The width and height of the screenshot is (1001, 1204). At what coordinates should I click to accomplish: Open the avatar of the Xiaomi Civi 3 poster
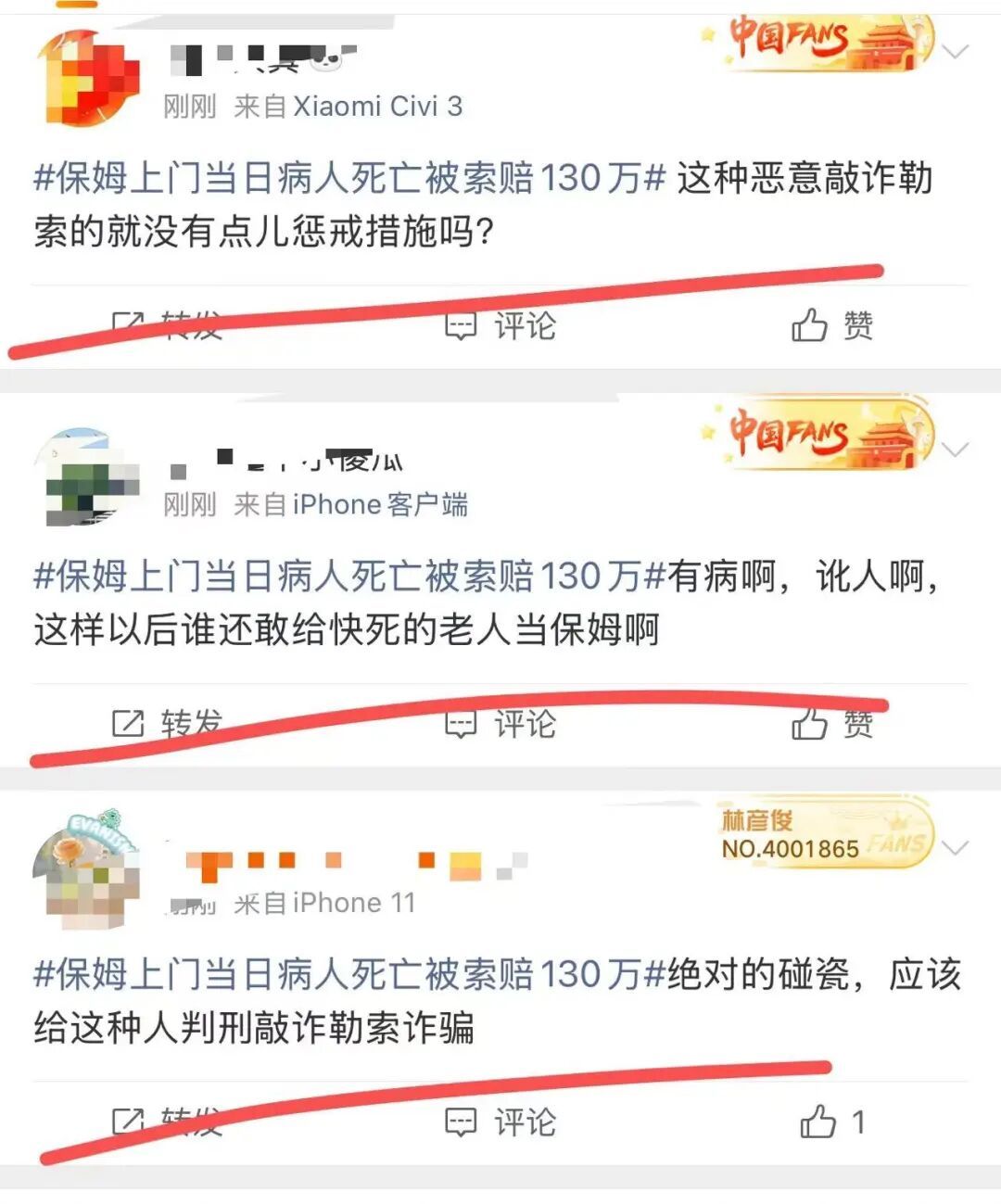87,80
